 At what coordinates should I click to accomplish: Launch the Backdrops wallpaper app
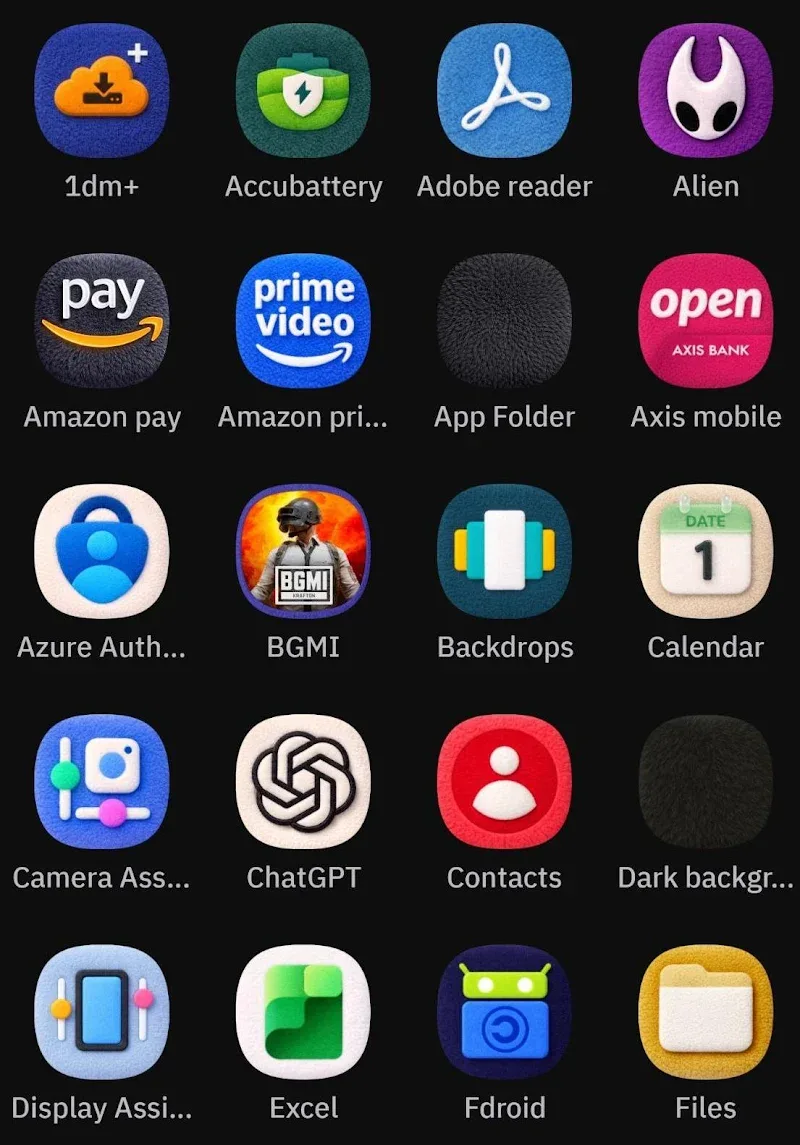(x=504, y=551)
